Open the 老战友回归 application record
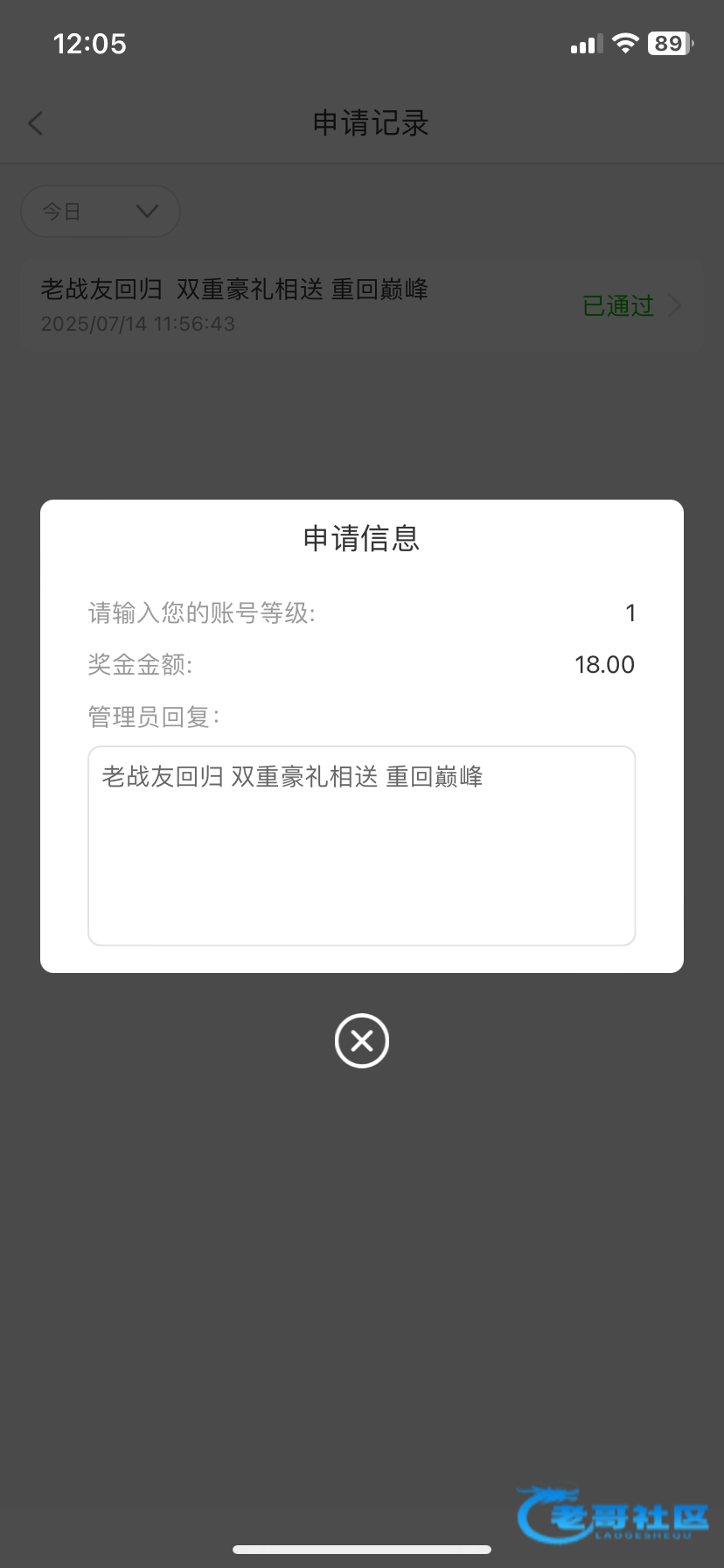This screenshot has width=724, height=1568. pos(362,305)
